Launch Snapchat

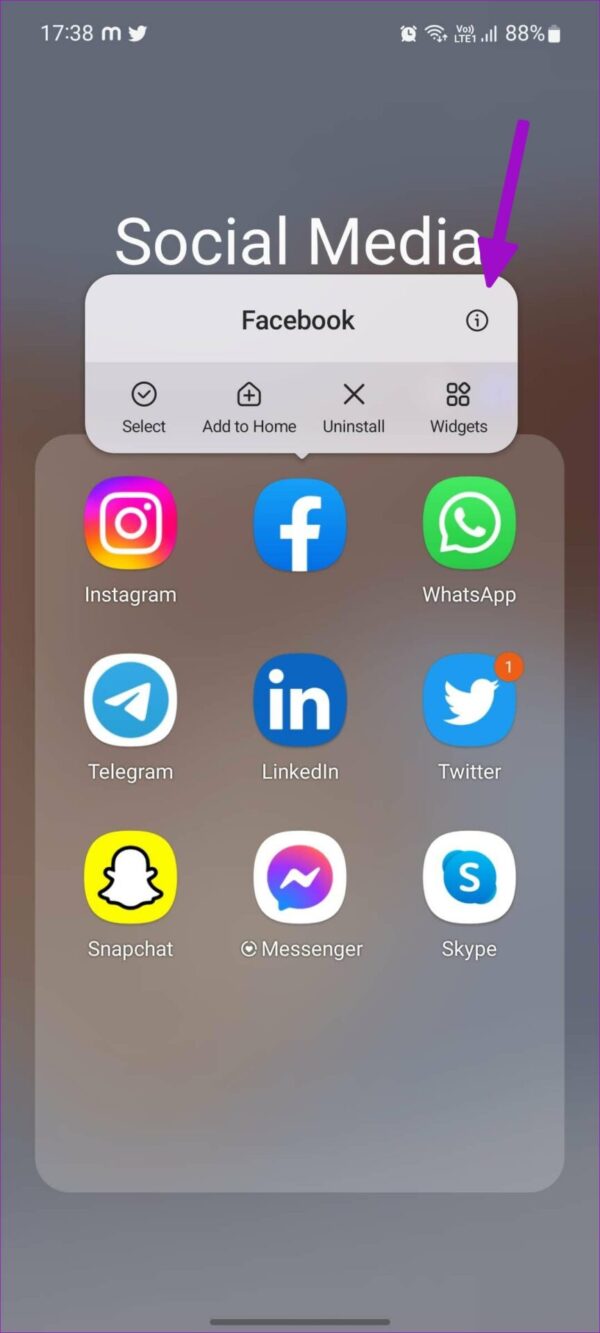click(130, 877)
